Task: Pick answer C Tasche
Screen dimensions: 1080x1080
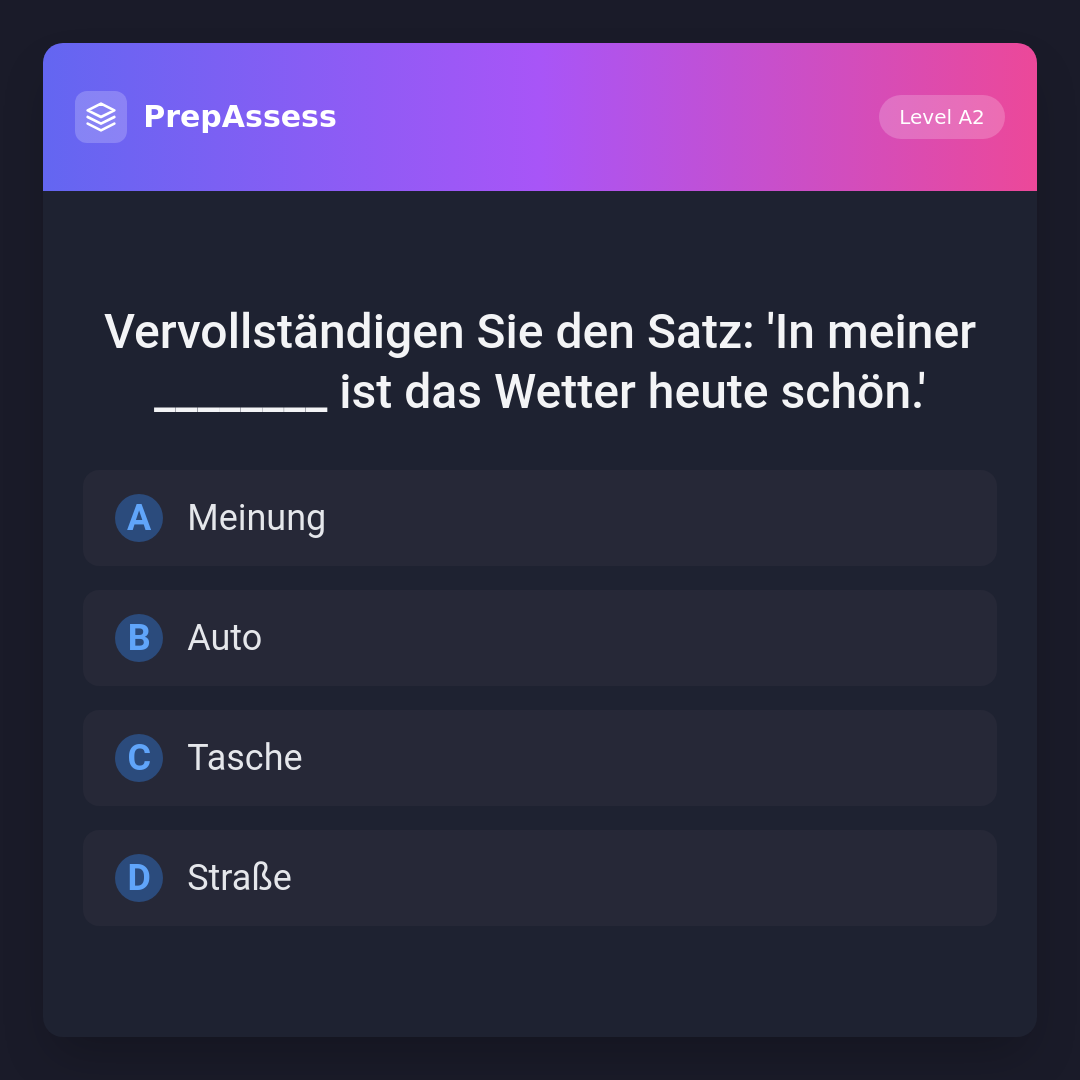Action: 540,758
